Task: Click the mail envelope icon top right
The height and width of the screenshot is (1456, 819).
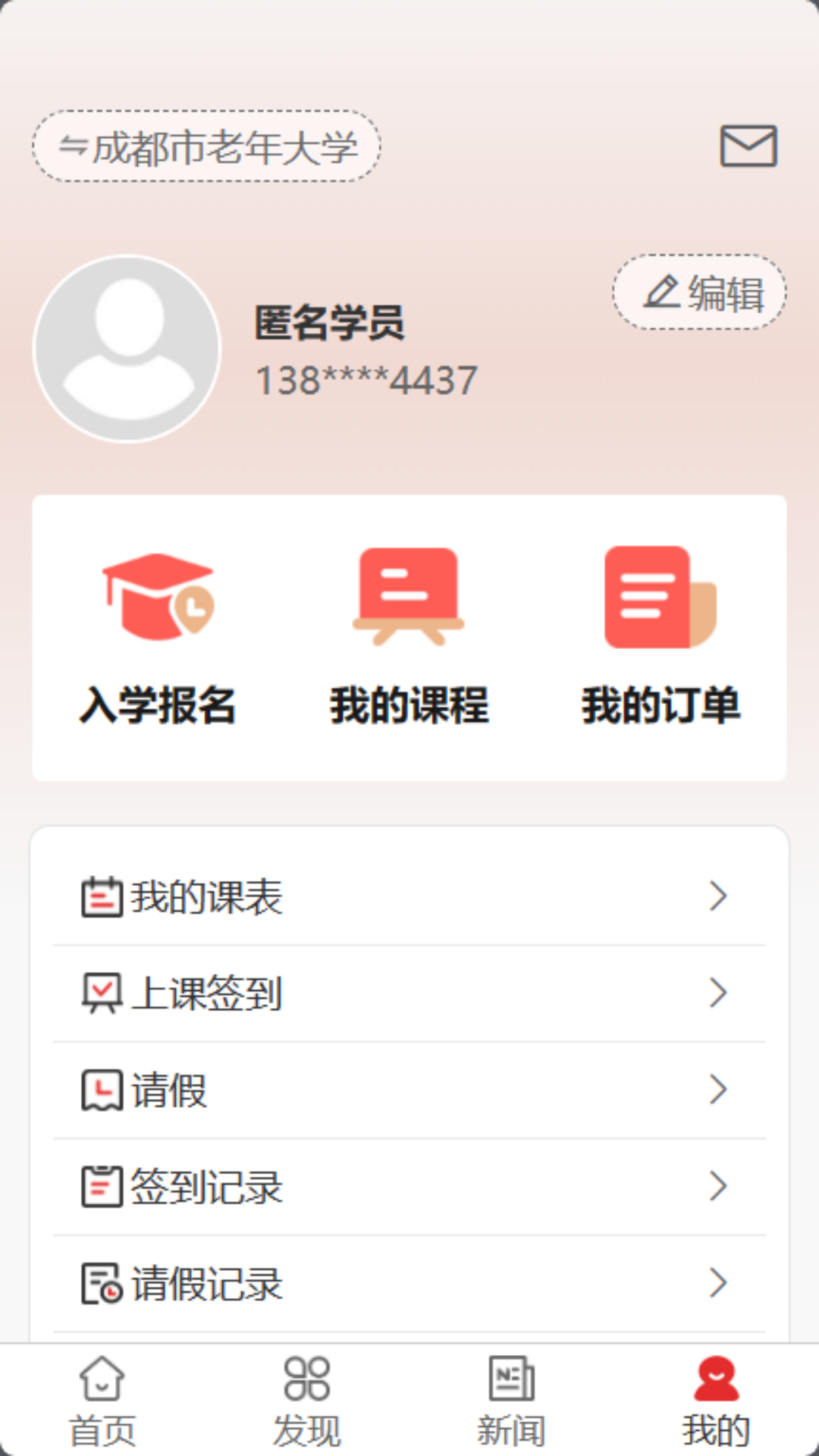Action: [x=749, y=147]
